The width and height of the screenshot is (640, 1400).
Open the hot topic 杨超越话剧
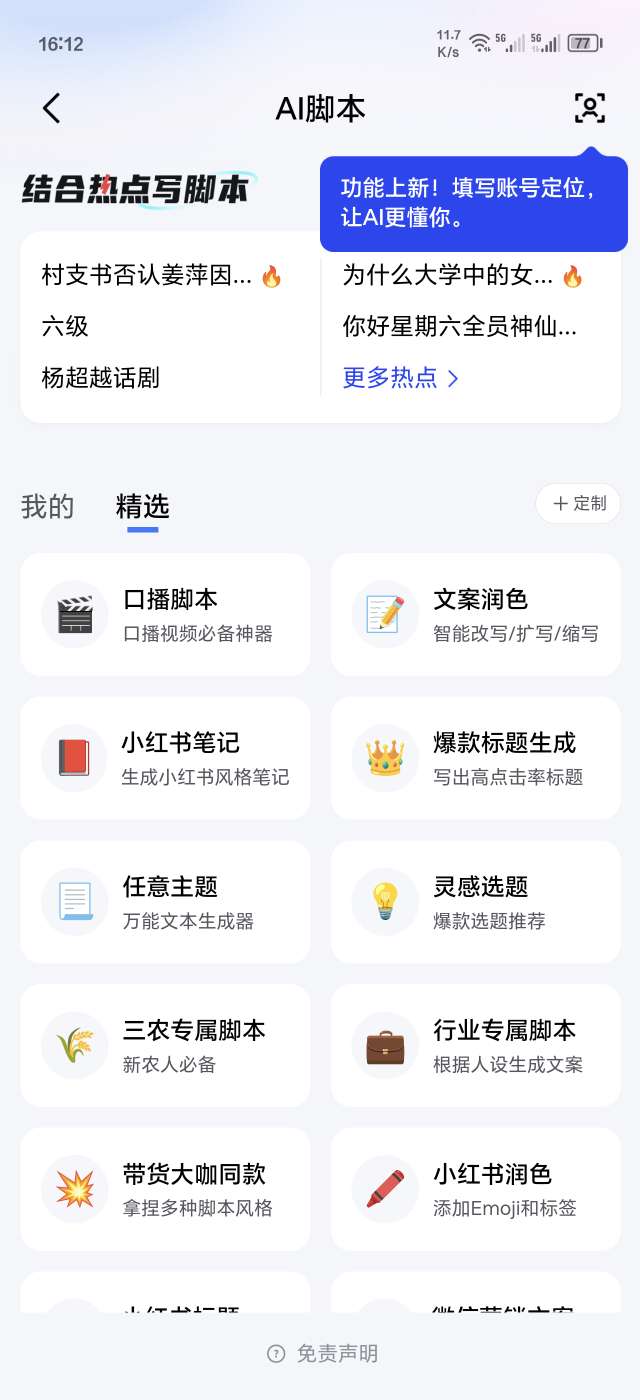pyautogui.click(x=101, y=378)
